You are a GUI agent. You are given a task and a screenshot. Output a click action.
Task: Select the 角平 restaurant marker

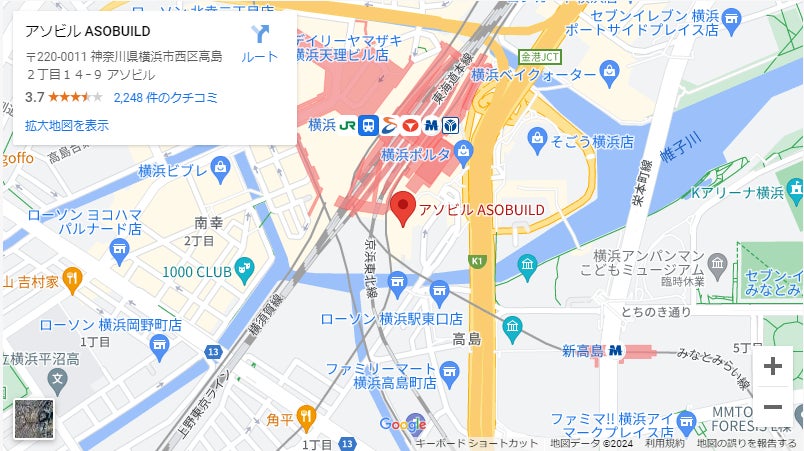[307, 416]
